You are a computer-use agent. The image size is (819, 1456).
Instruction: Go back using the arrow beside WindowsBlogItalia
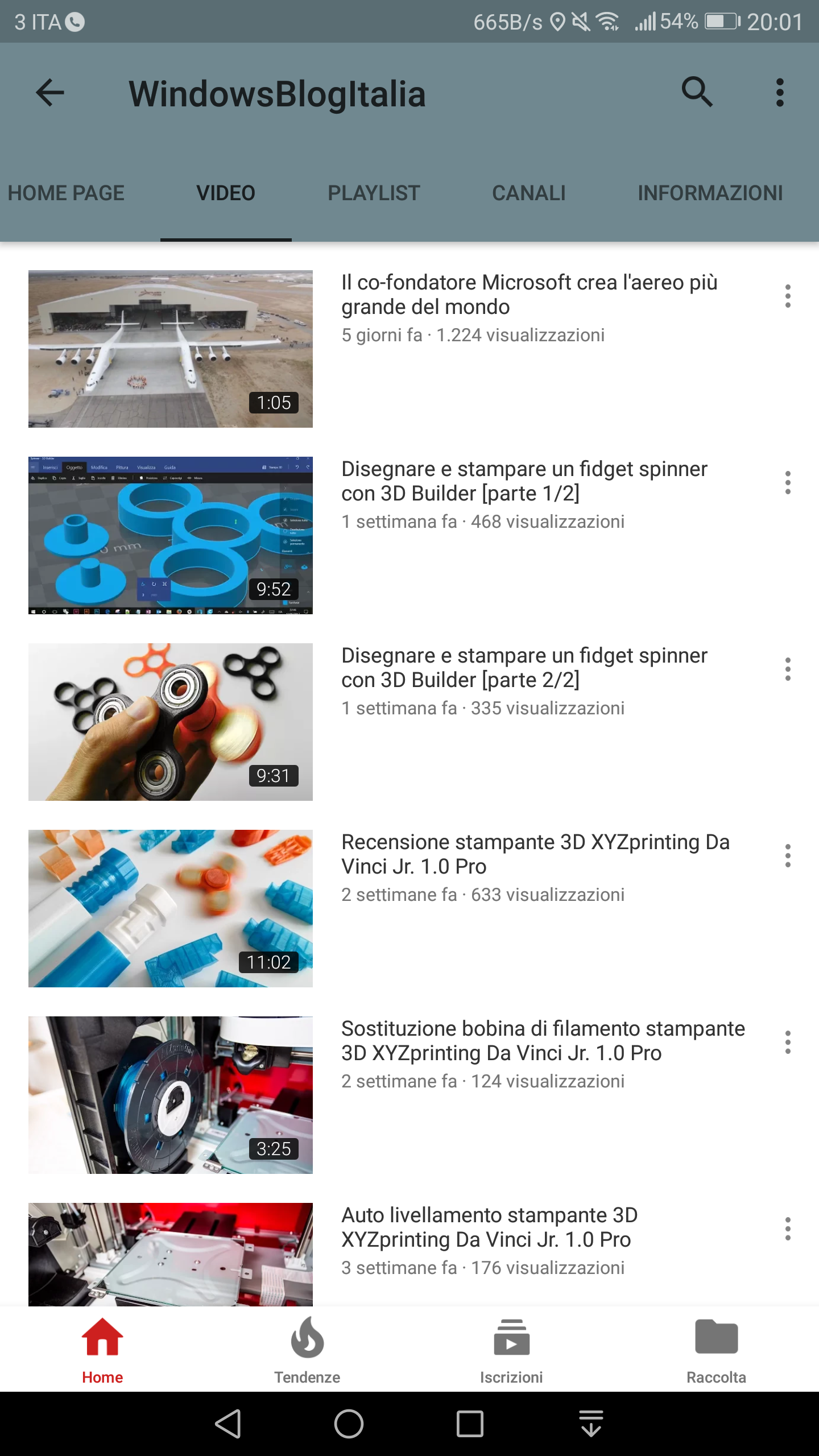(x=50, y=93)
